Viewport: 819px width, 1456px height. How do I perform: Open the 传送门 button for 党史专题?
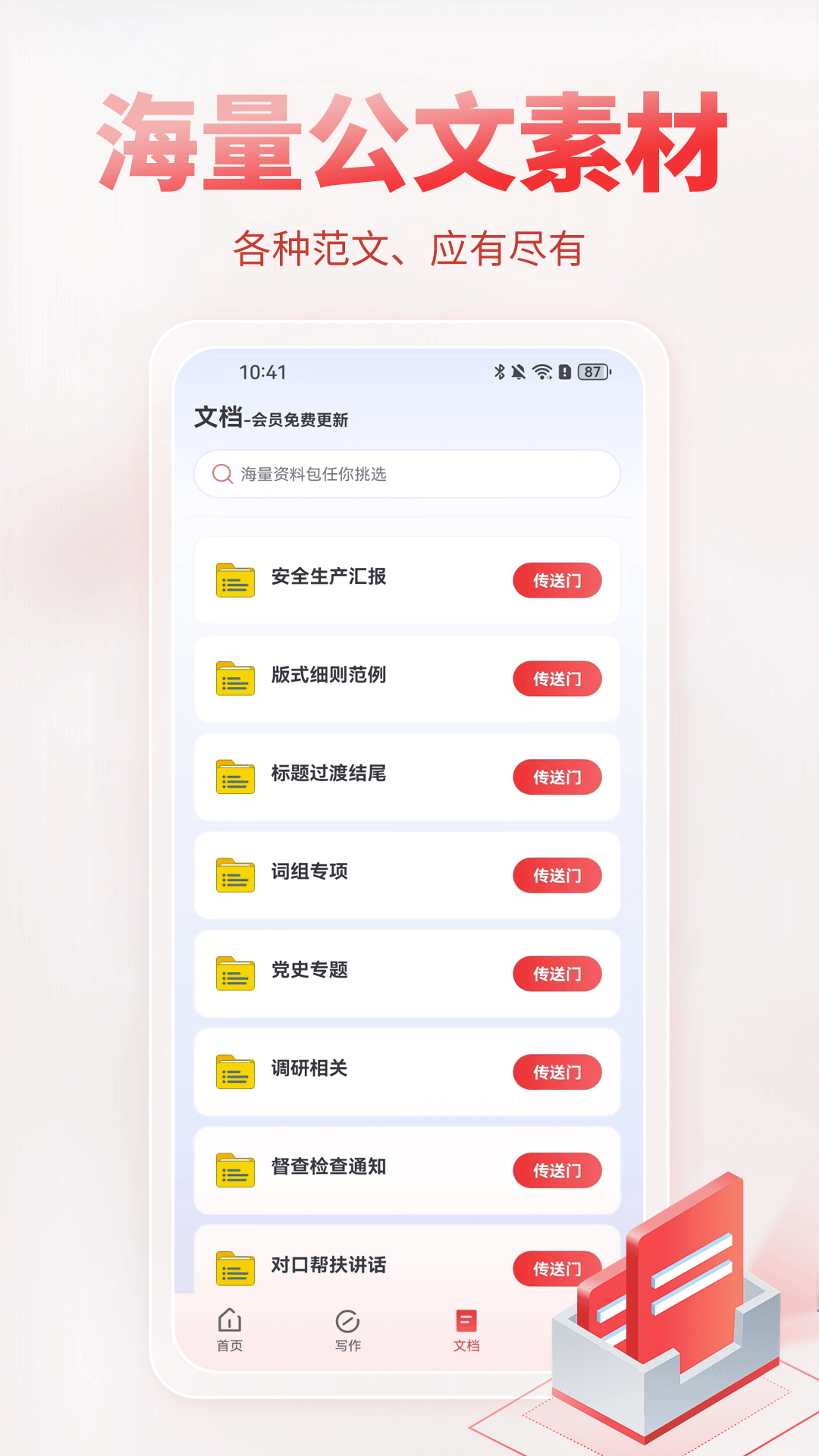pyautogui.click(x=559, y=974)
